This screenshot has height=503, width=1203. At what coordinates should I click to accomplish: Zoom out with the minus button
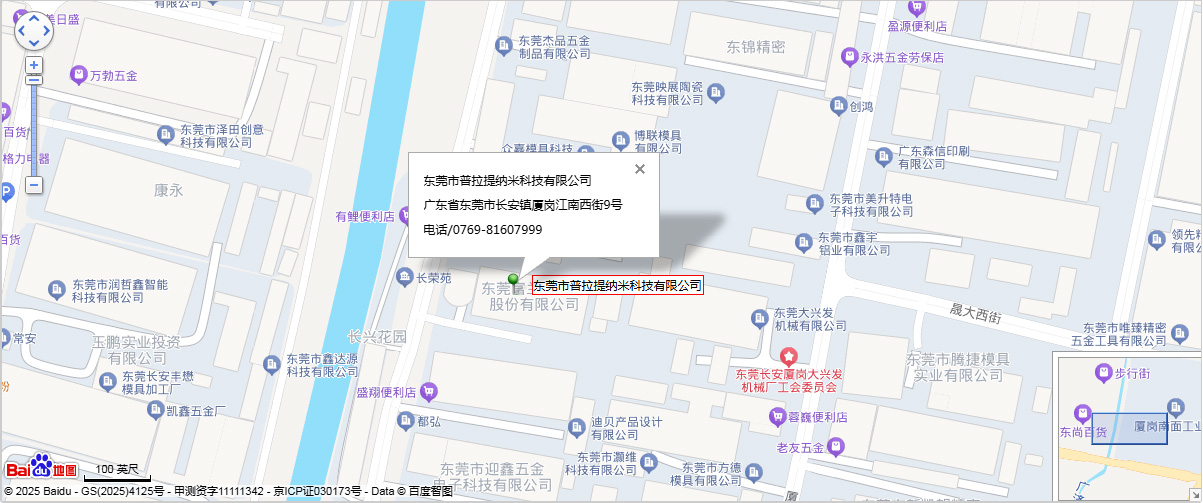click(34, 185)
